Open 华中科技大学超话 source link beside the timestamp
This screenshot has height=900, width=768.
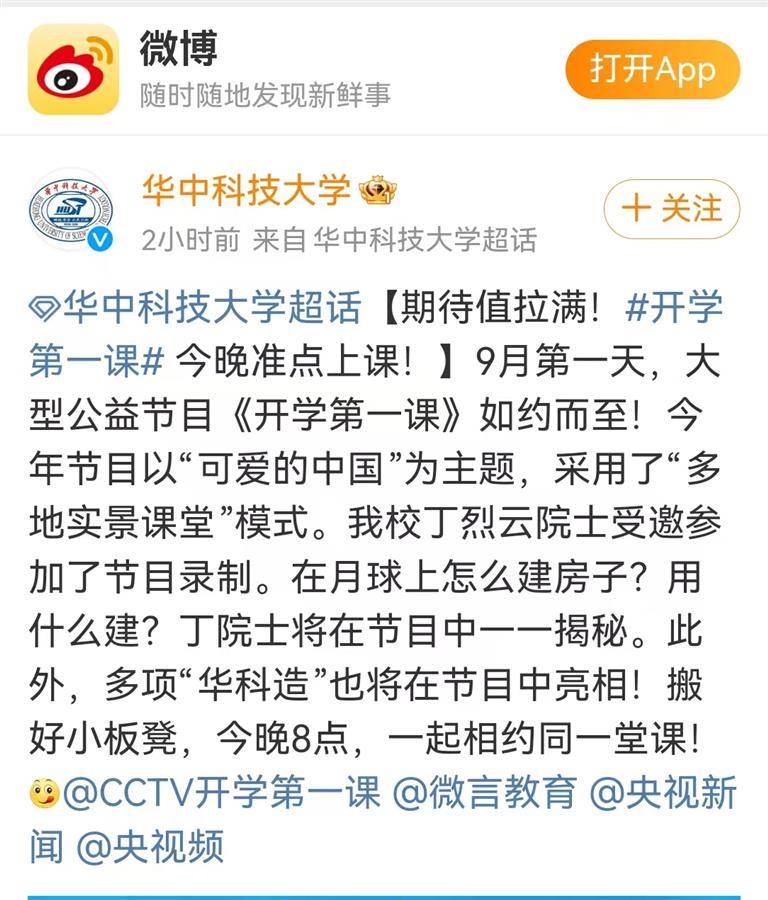[425, 240]
